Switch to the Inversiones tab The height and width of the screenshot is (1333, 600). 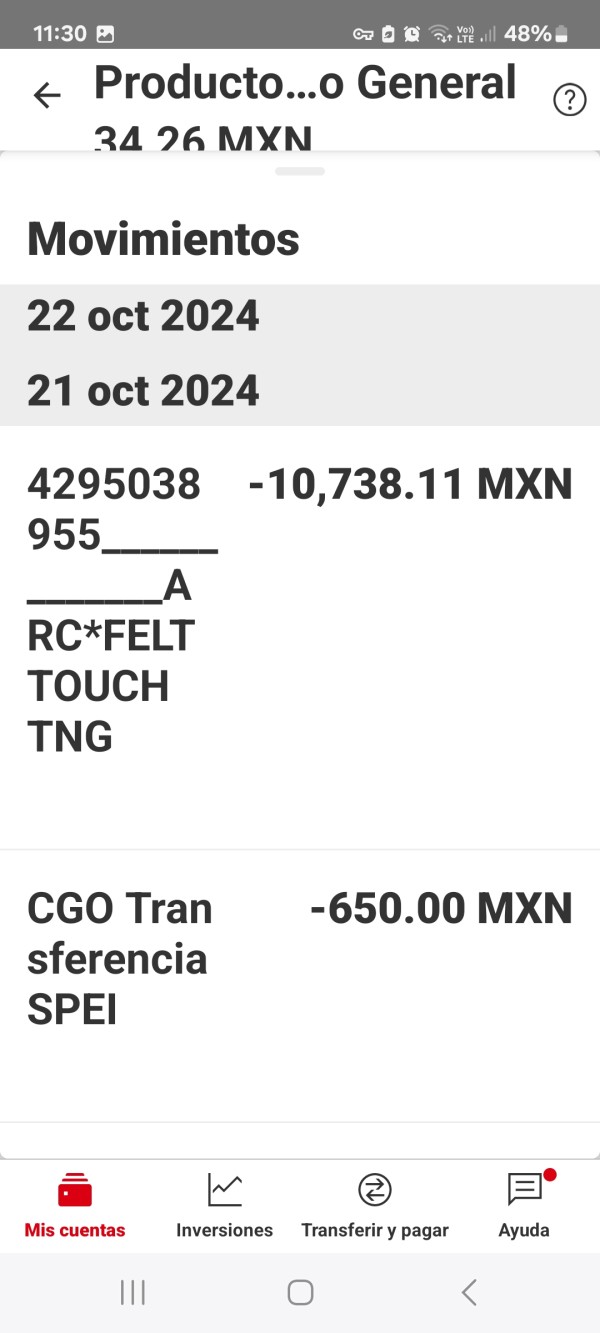coord(224,1204)
